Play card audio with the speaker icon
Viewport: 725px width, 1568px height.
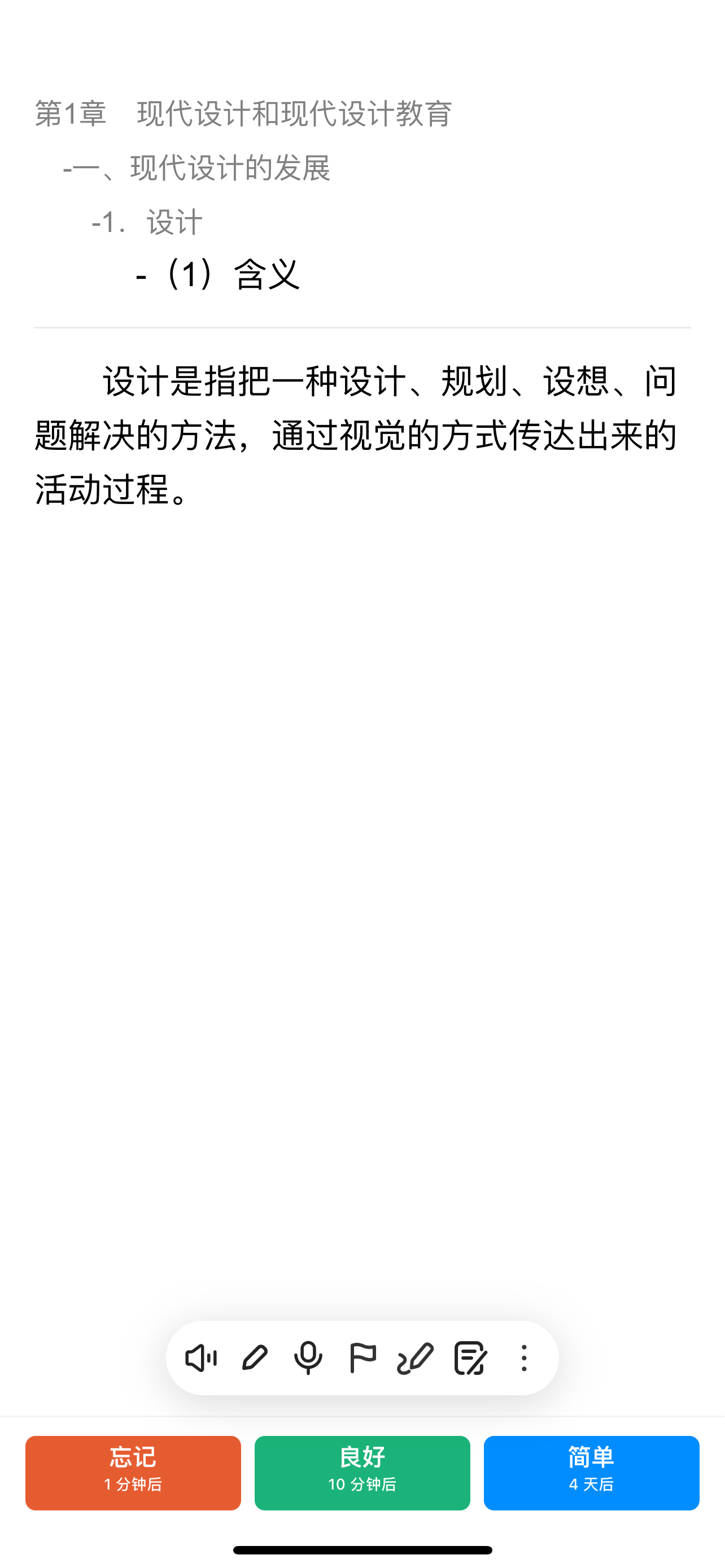(x=201, y=1358)
